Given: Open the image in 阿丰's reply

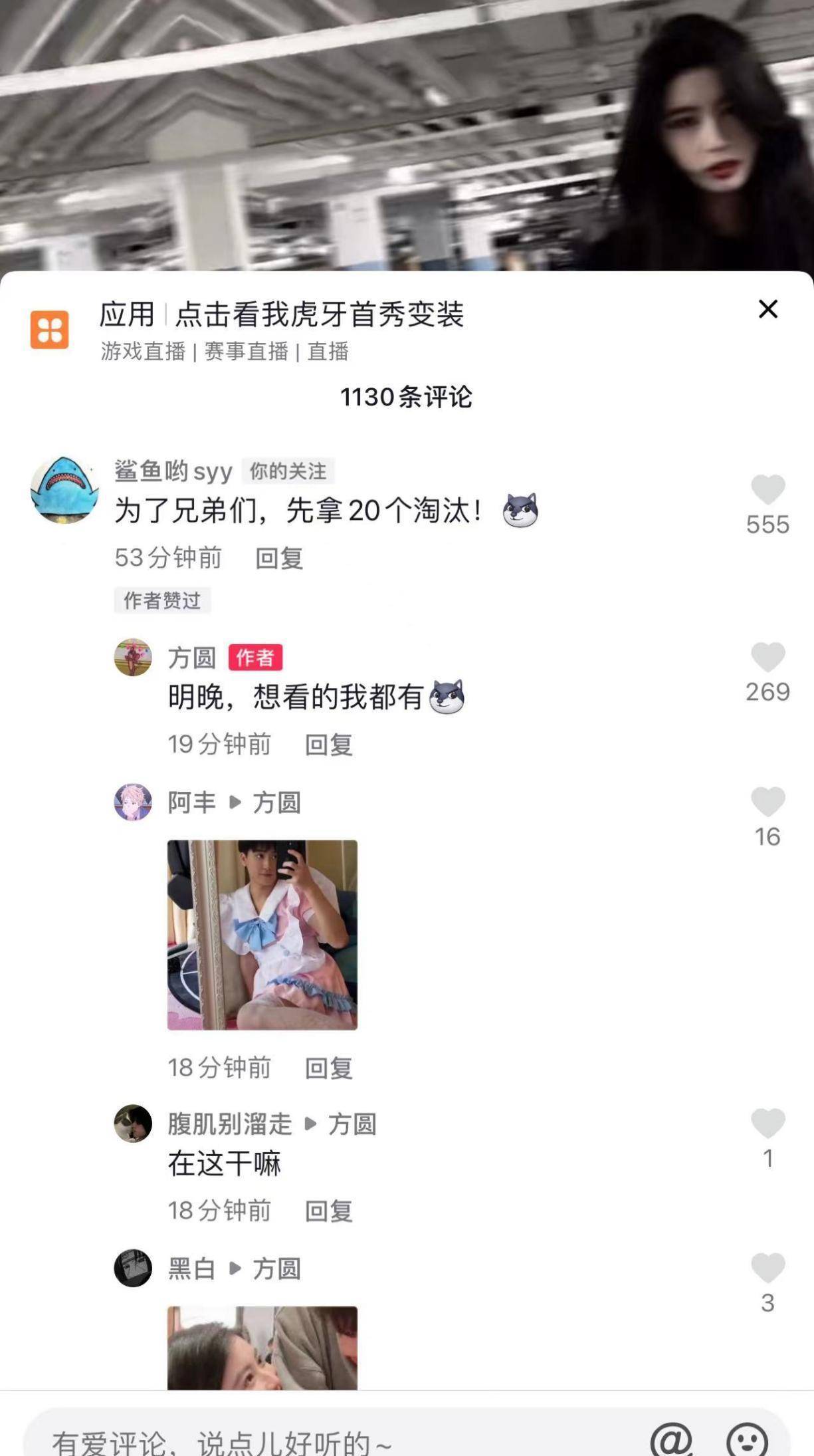Looking at the screenshot, I should pyautogui.click(x=262, y=935).
